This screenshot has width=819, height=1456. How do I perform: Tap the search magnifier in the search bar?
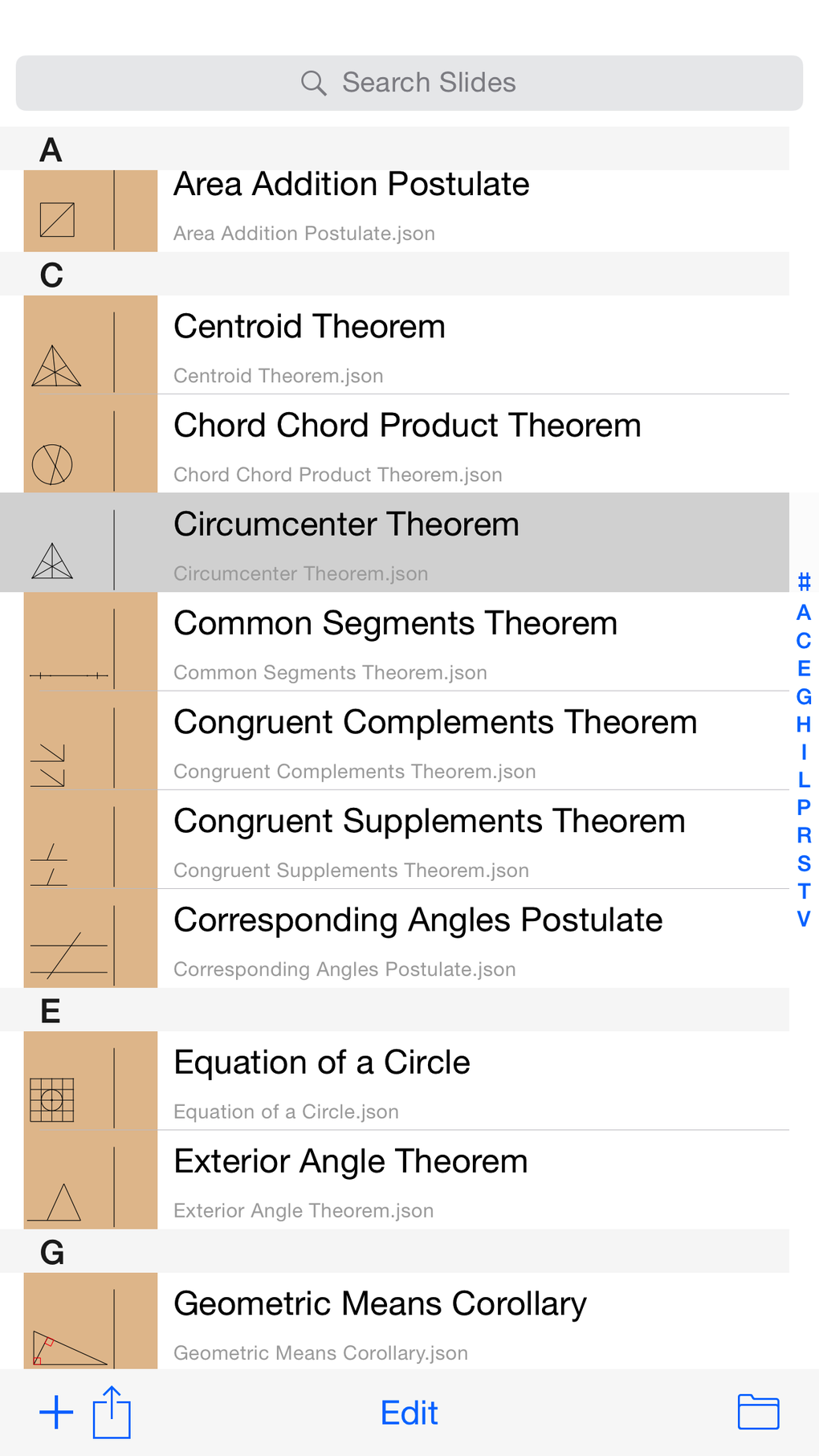click(x=314, y=82)
